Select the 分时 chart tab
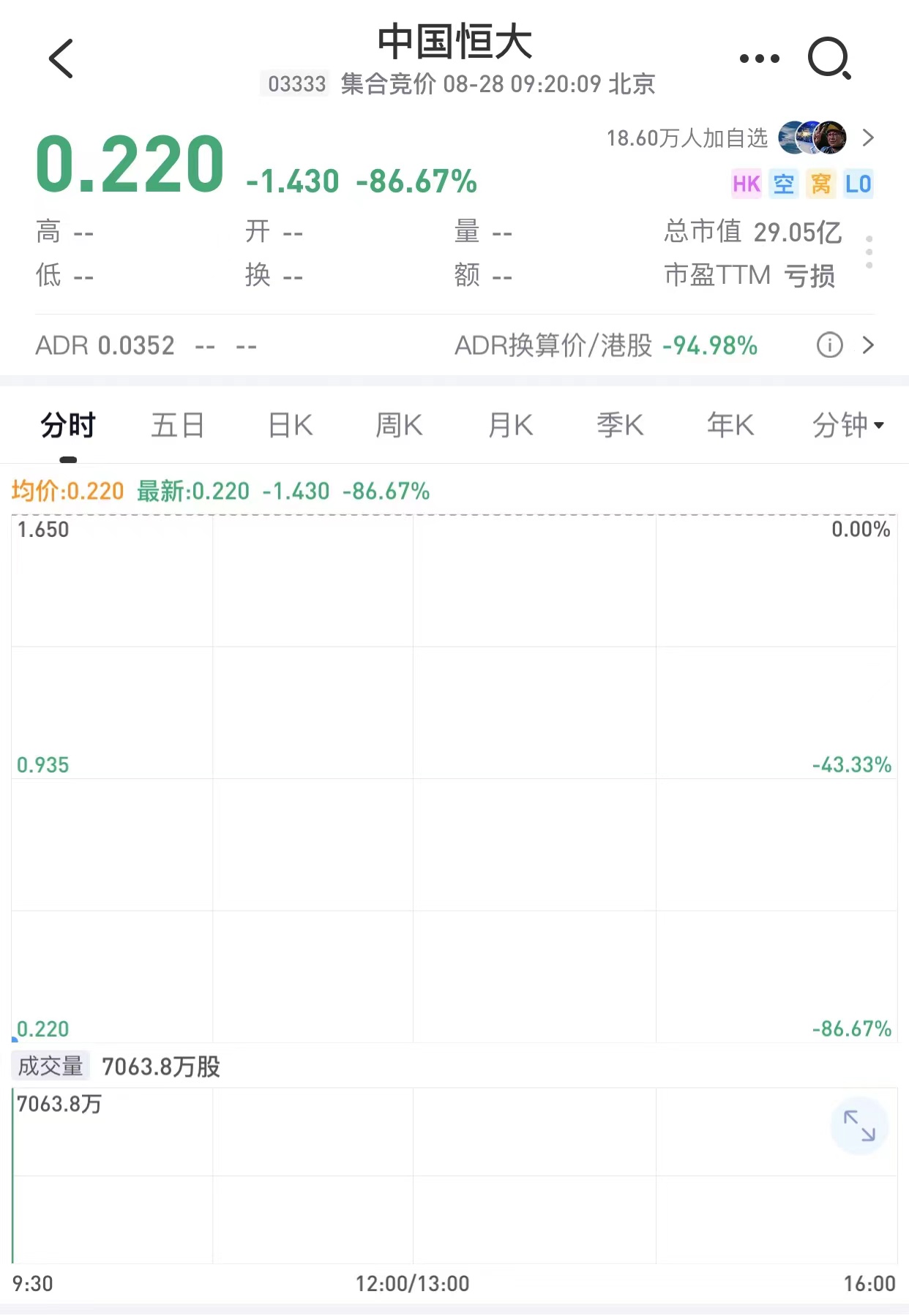This screenshot has height=1316, width=909. [x=68, y=425]
